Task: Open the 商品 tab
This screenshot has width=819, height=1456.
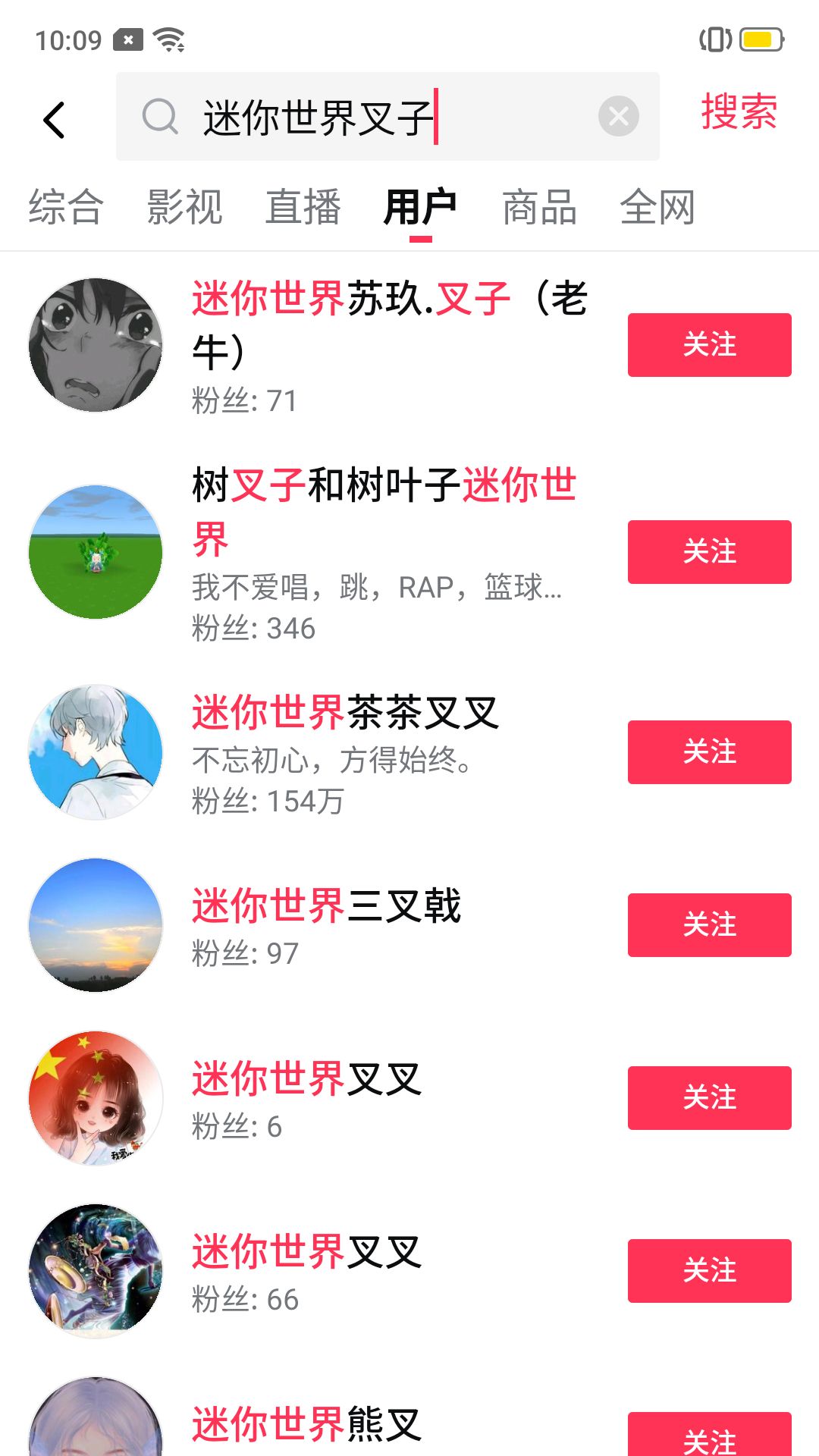Action: coord(539,207)
